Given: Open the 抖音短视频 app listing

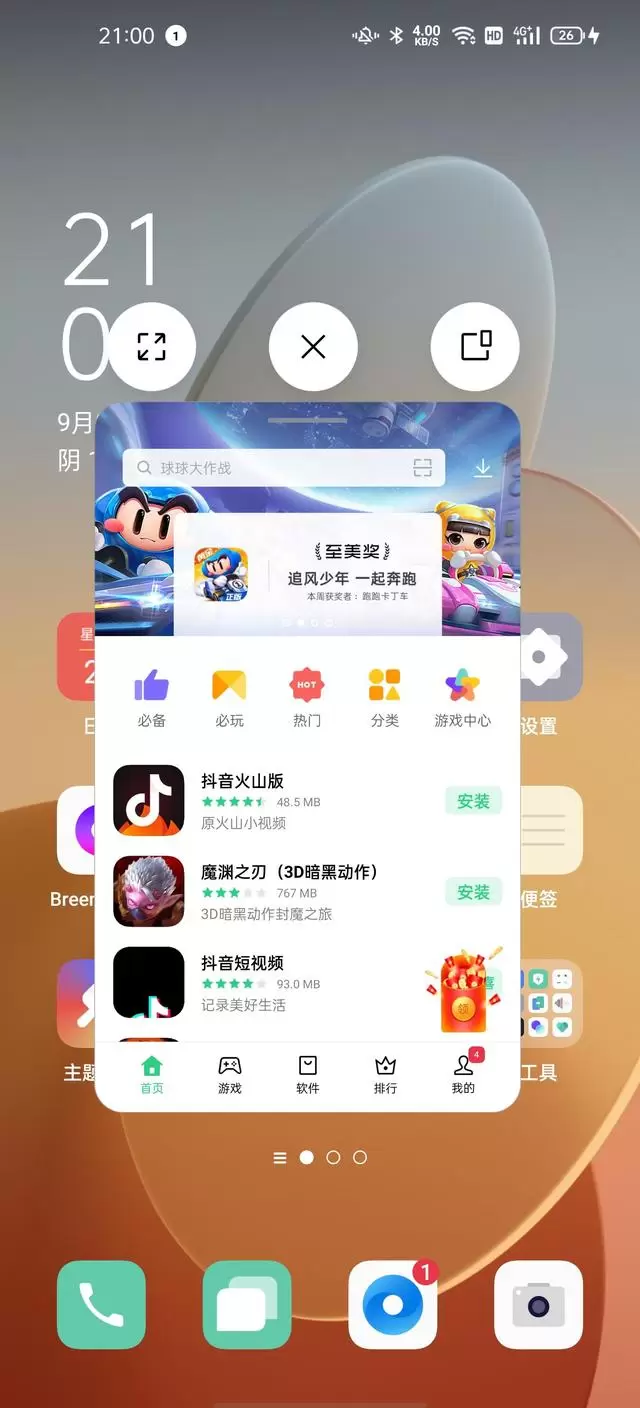Looking at the screenshot, I should pos(260,982).
